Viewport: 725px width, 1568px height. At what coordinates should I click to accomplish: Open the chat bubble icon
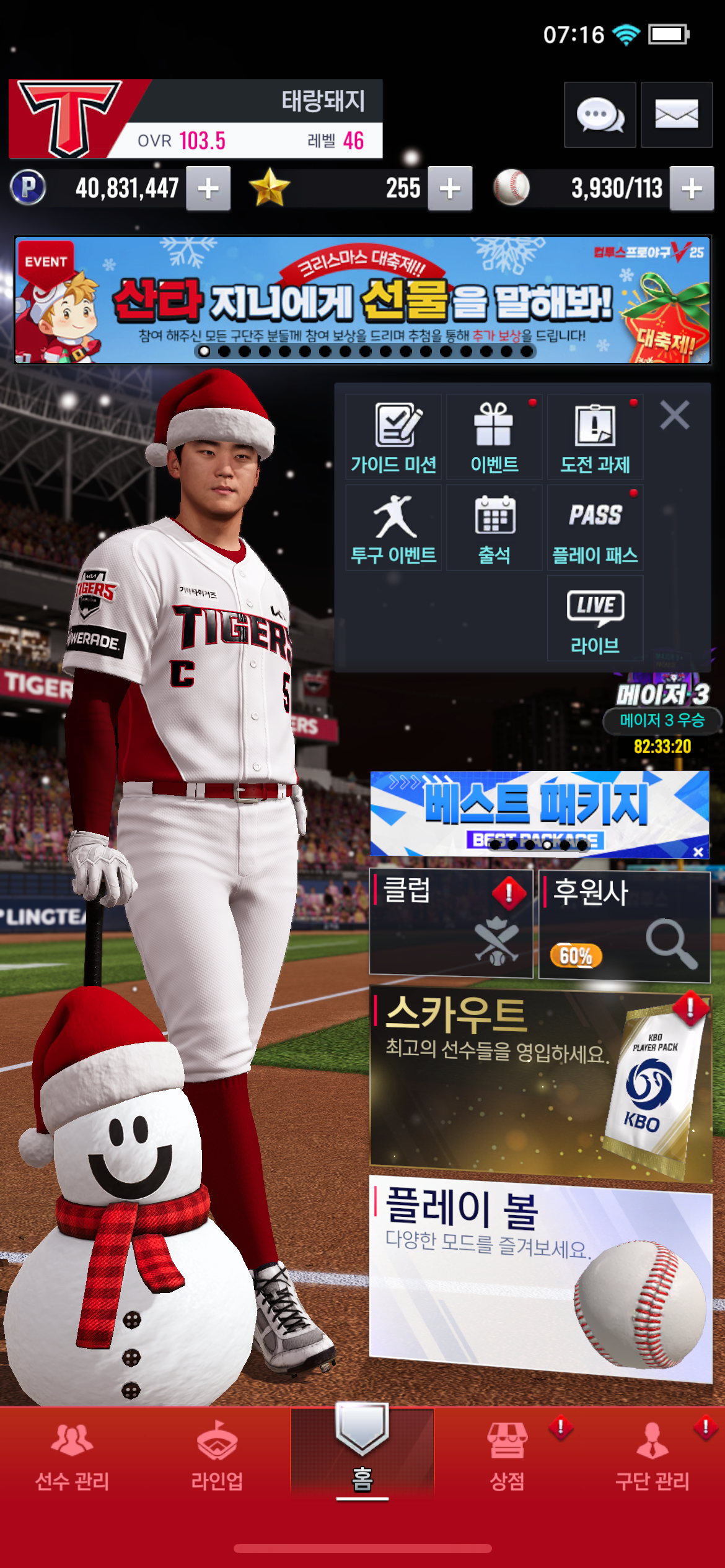tap(599, 115)
